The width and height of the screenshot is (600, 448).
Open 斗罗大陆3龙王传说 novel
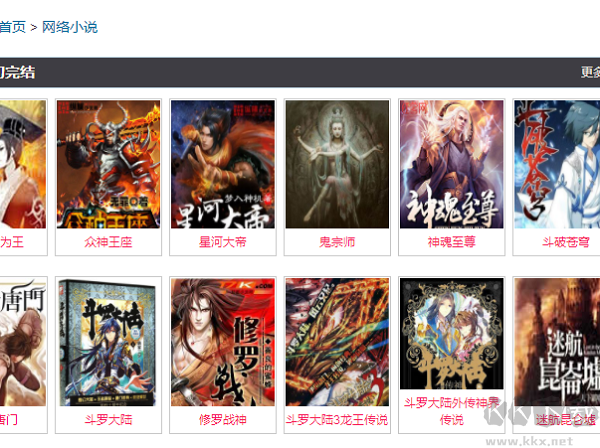(337, 343)
